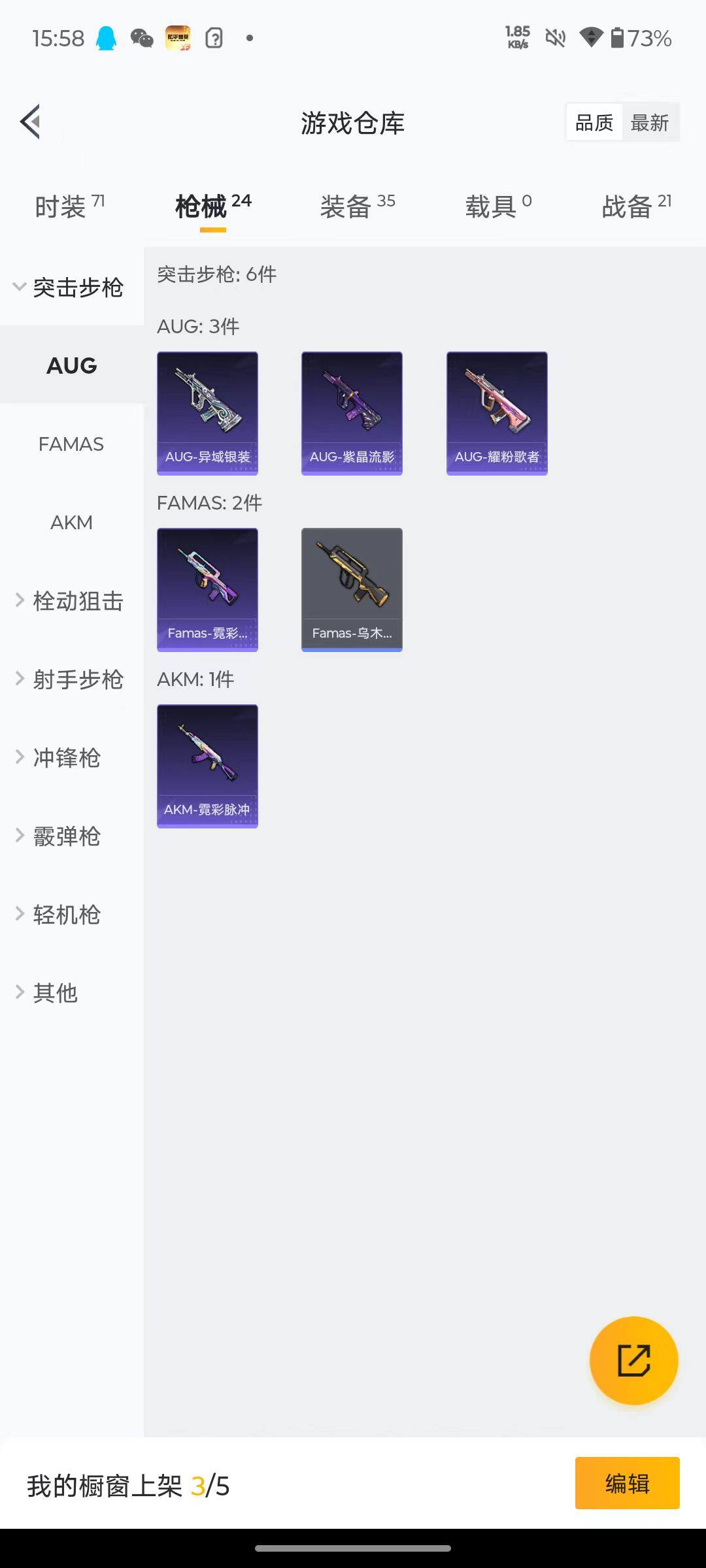Open the 载具 tab
Screen dimensions: 706x1568
pos(498,207)
